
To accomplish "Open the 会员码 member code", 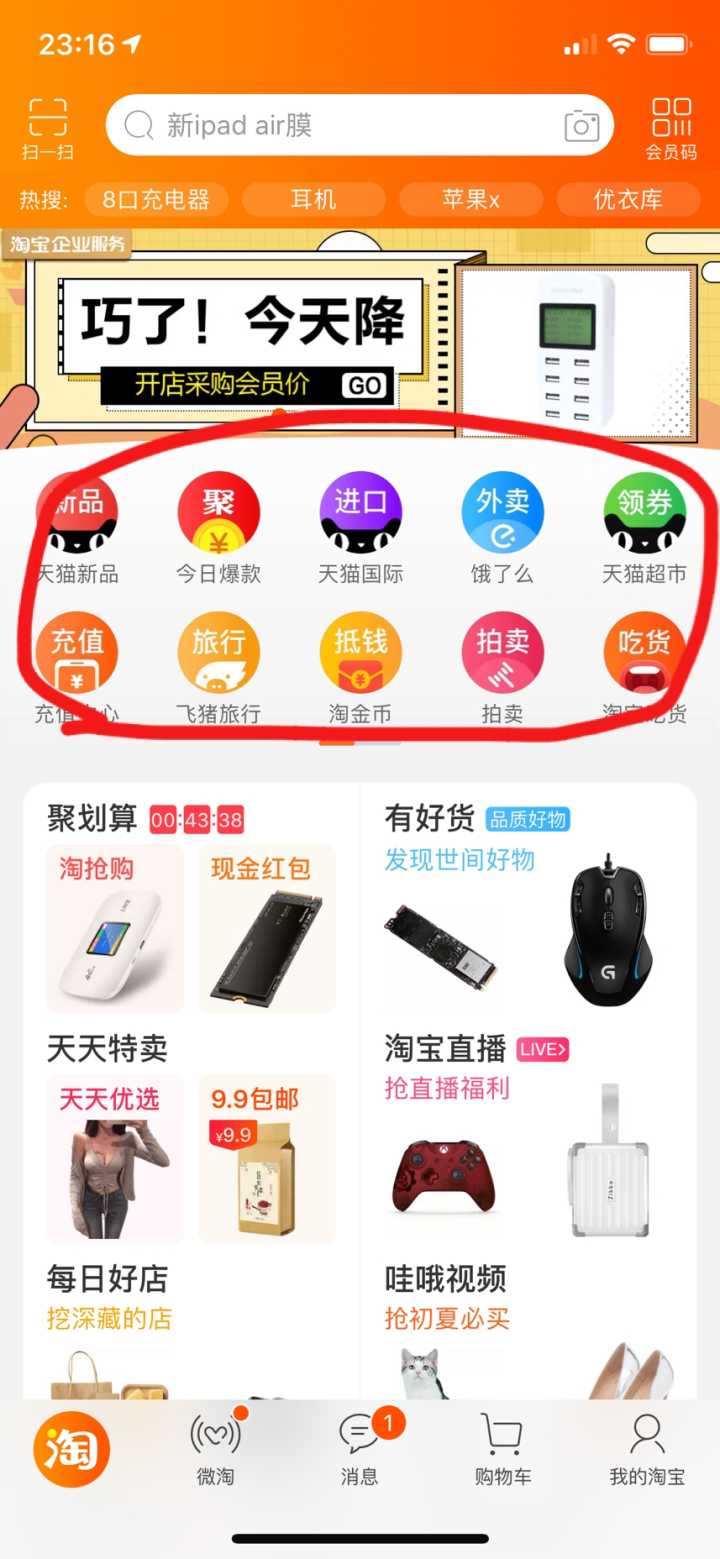I will 671,127.
